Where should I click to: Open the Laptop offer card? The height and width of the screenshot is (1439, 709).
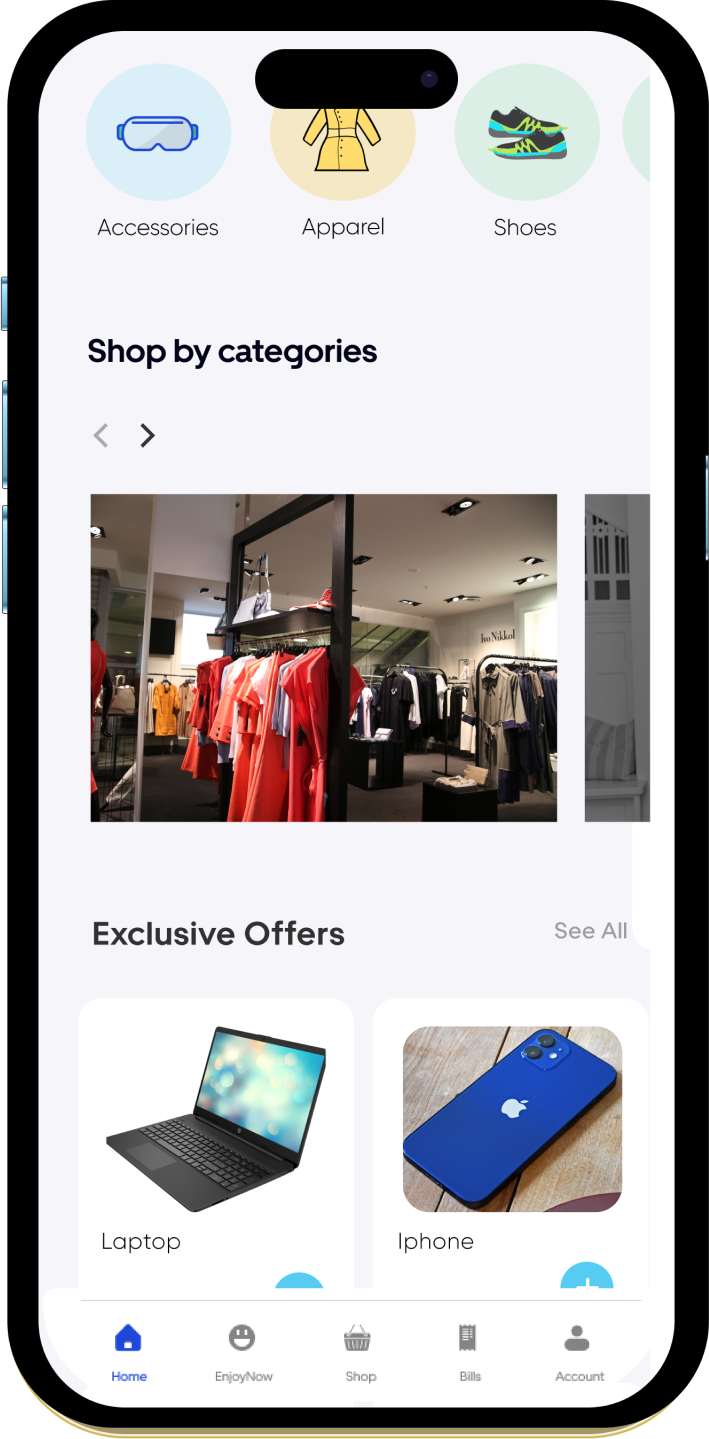[216, 1130]
